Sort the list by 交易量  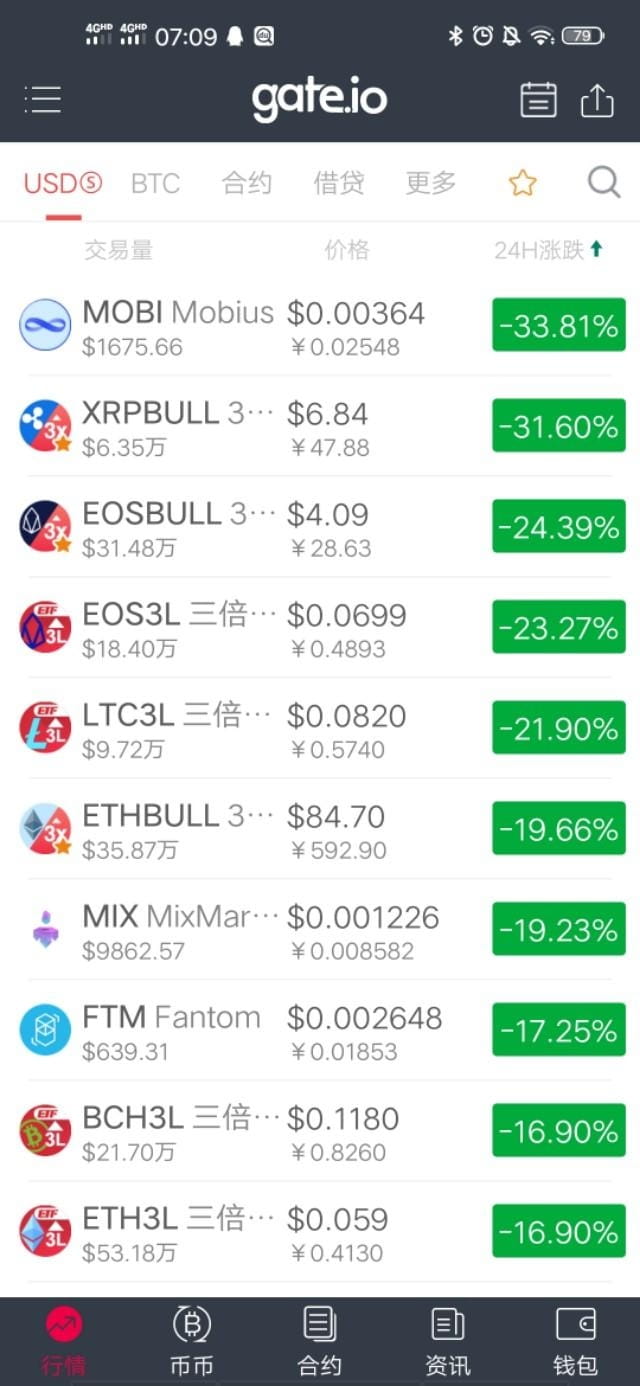118,250
